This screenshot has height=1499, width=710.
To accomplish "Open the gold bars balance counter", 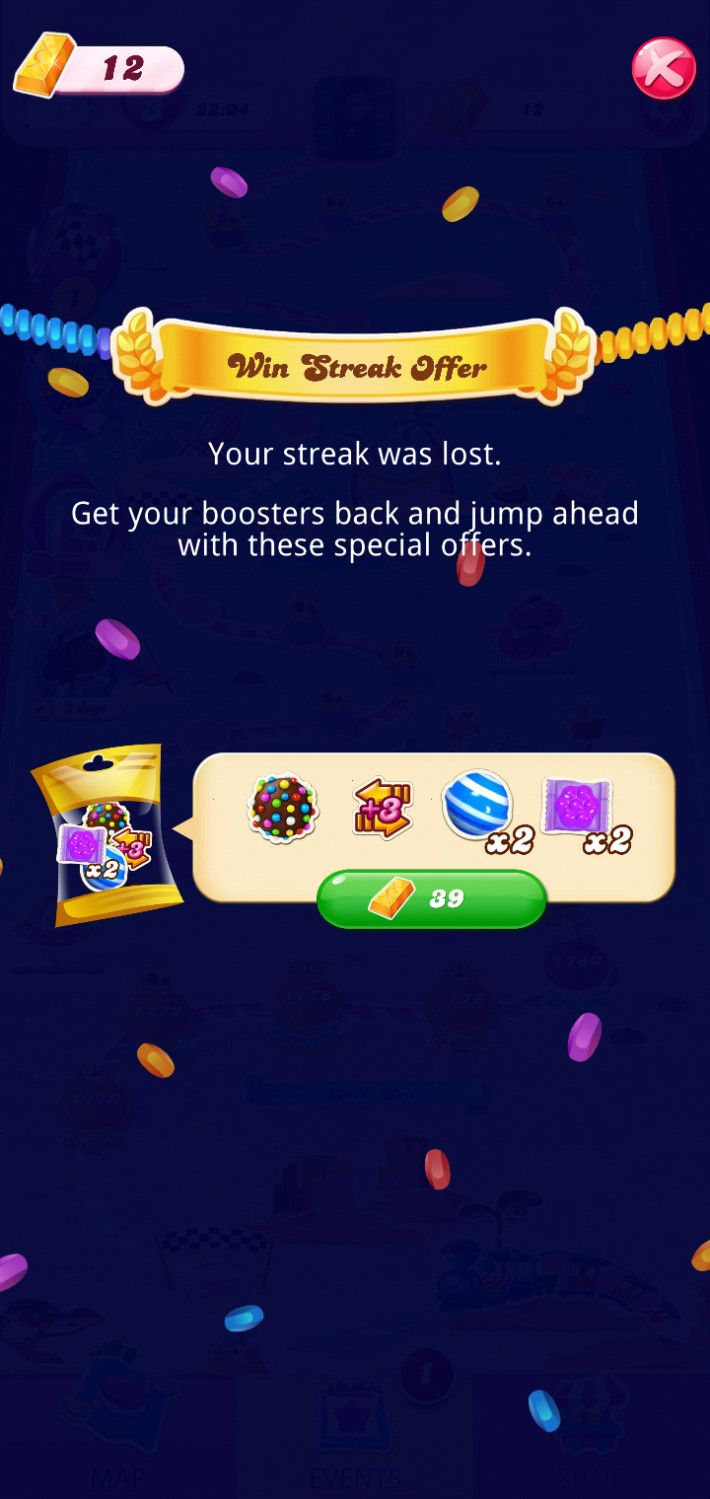I will pyautogui.click(x=100, y=68).
